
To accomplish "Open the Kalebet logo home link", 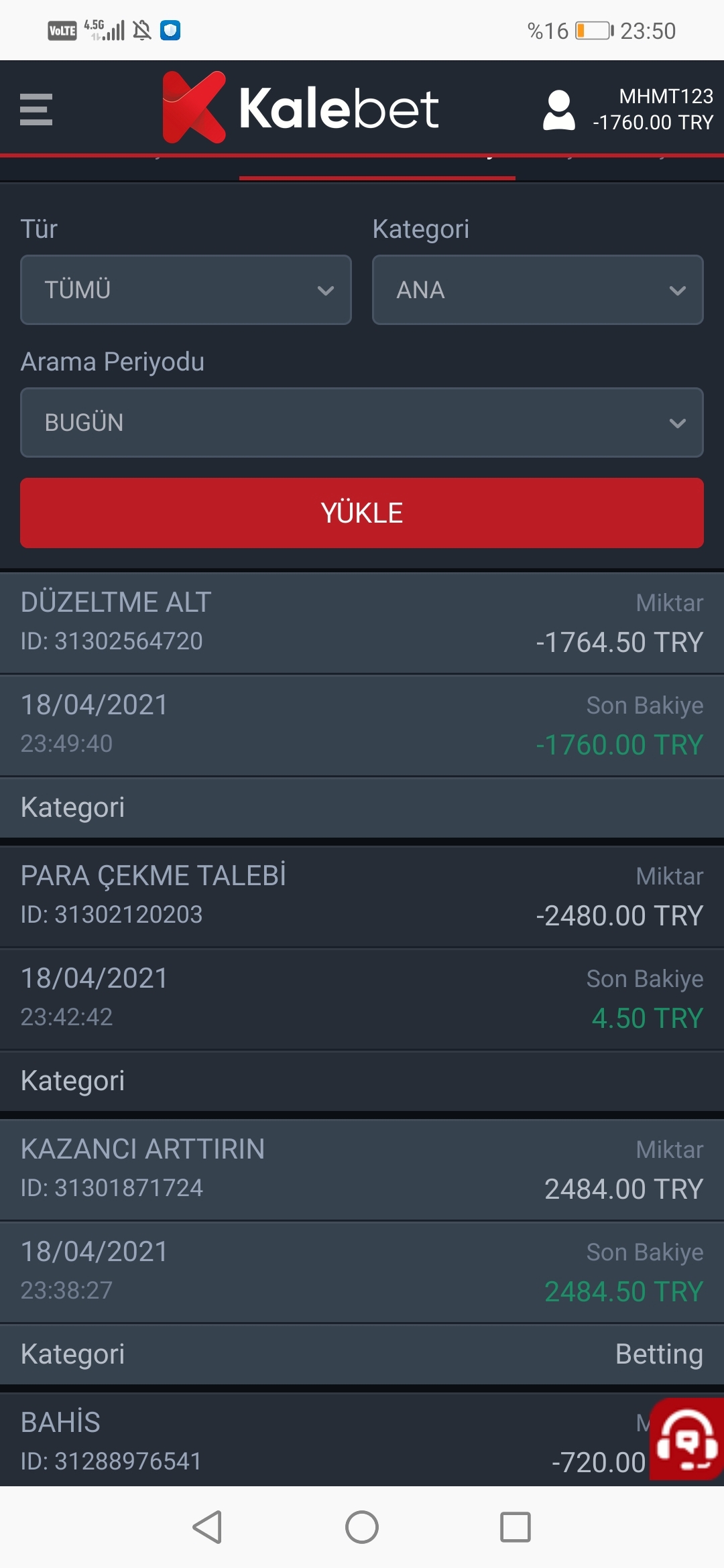I will 300,107.
